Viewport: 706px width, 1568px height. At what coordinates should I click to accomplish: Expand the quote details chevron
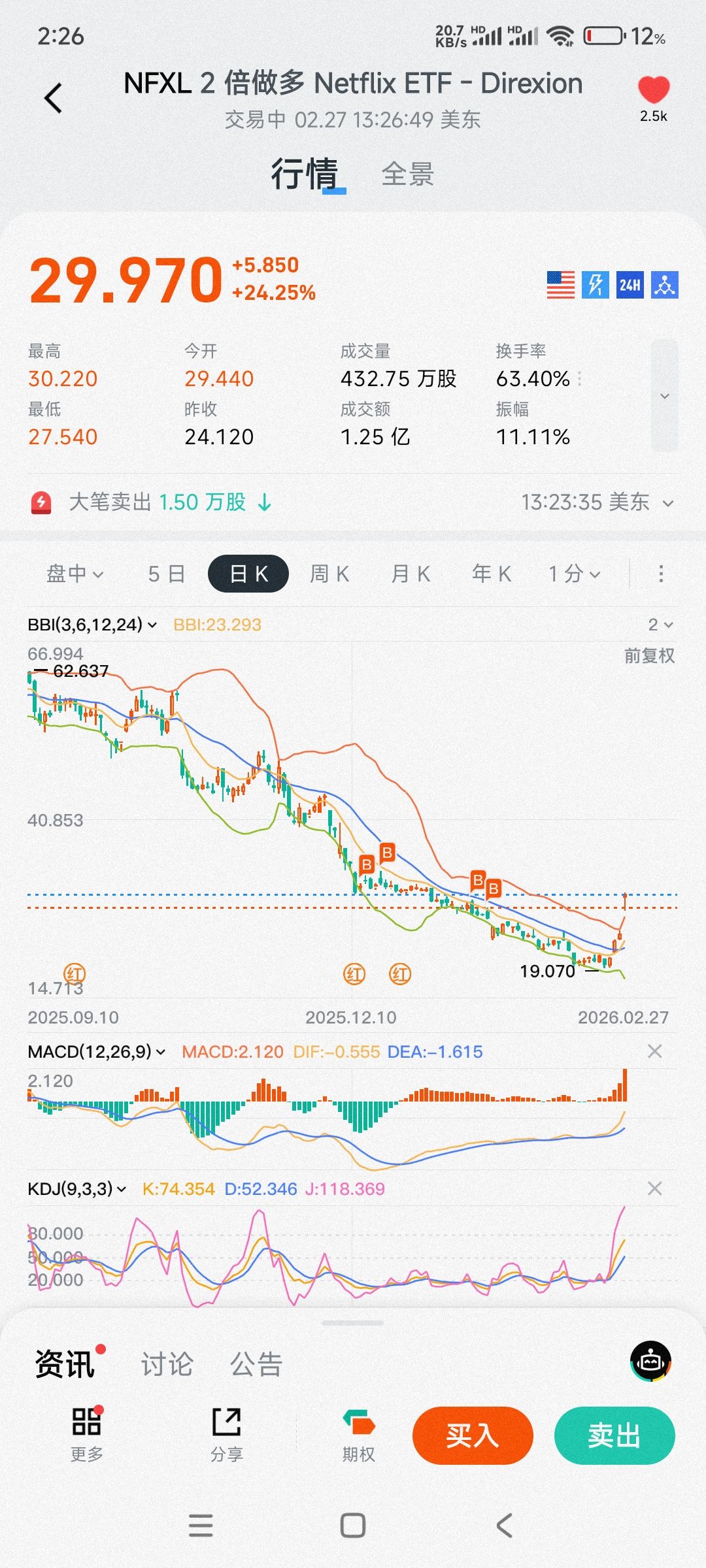coord(664,396)
